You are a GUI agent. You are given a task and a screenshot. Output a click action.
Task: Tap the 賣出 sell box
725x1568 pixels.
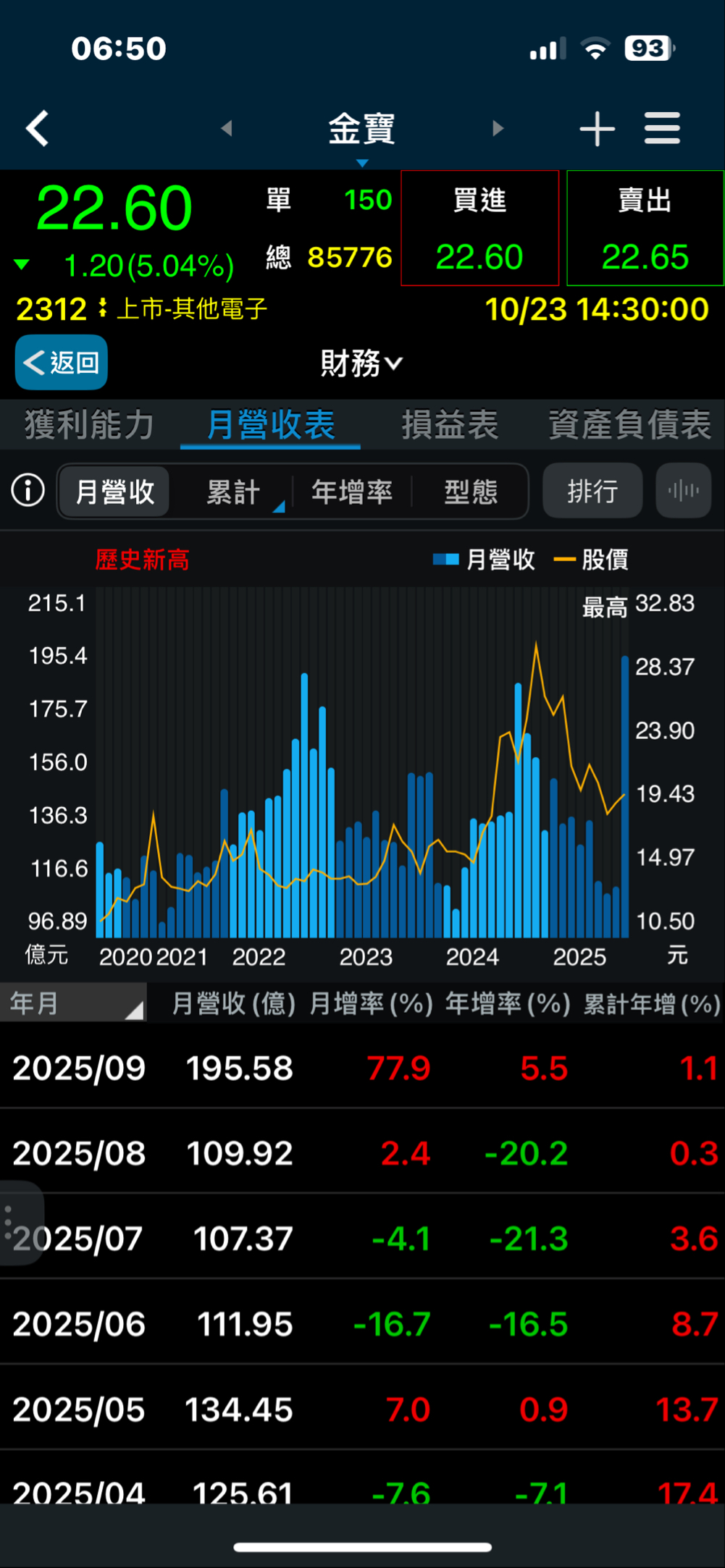click(x=645, y=229)
